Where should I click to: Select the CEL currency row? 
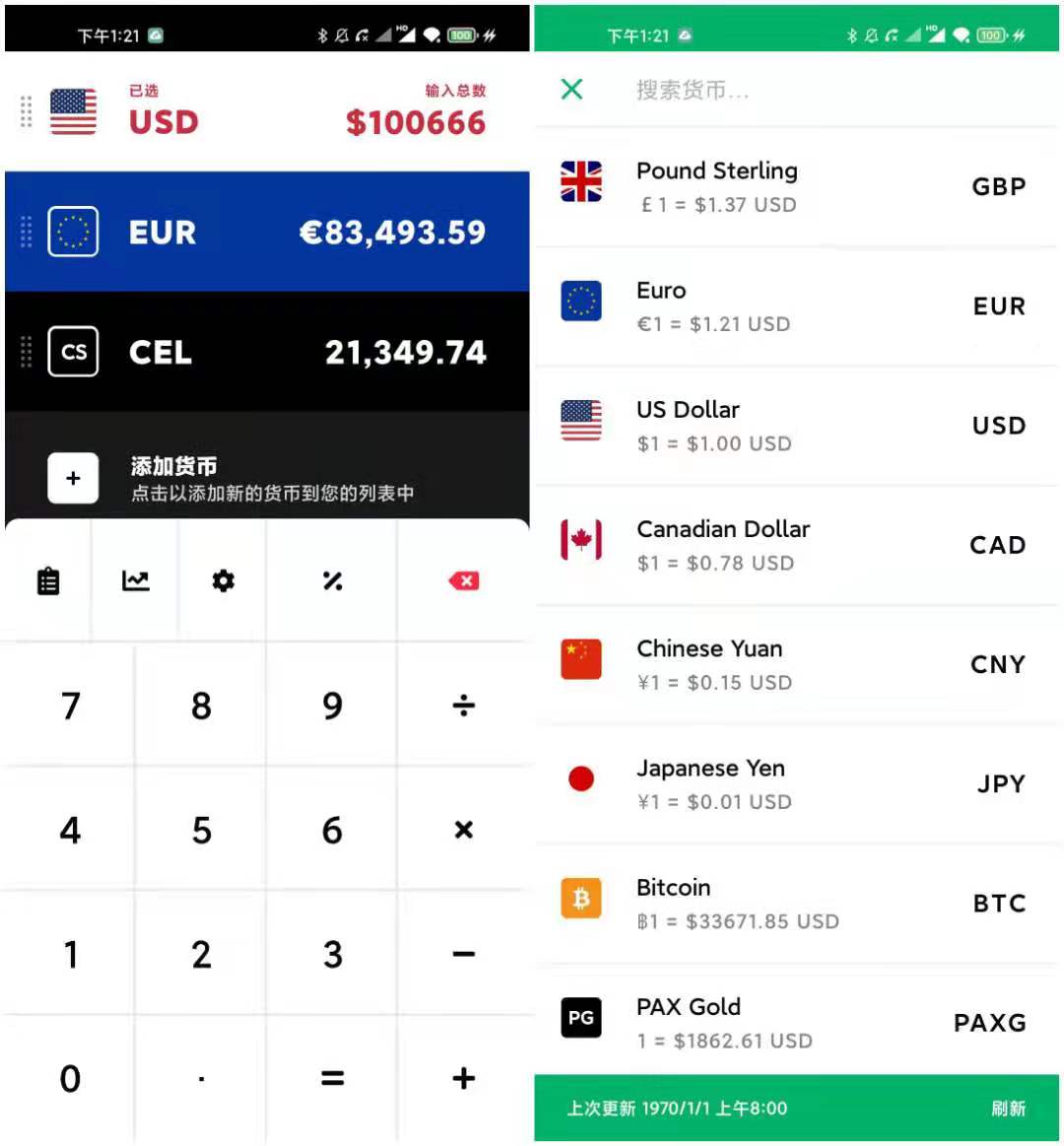pyautogui.click(x=266, y=352)
